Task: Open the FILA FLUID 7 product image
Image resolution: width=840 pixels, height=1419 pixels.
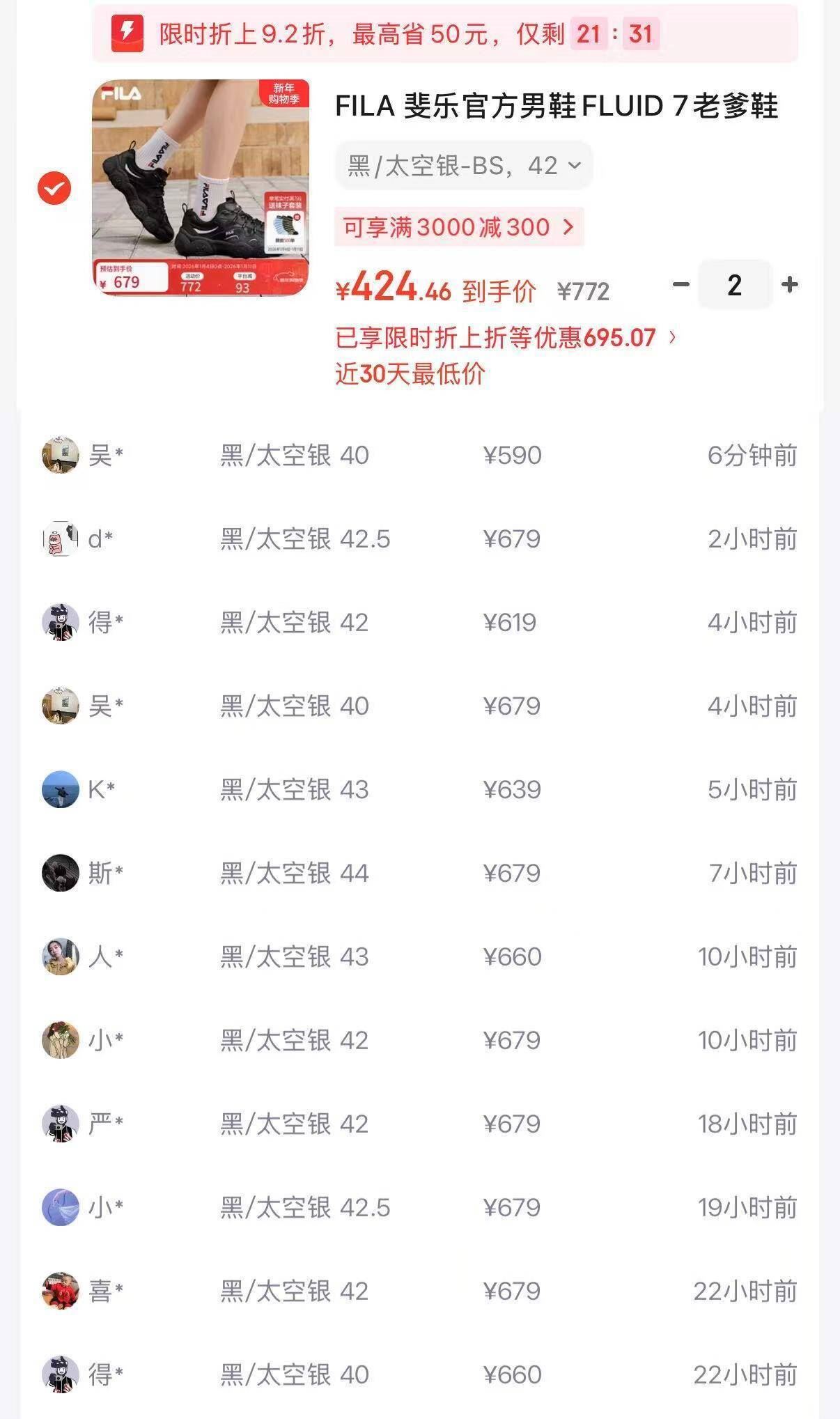Action: point(201,187)
